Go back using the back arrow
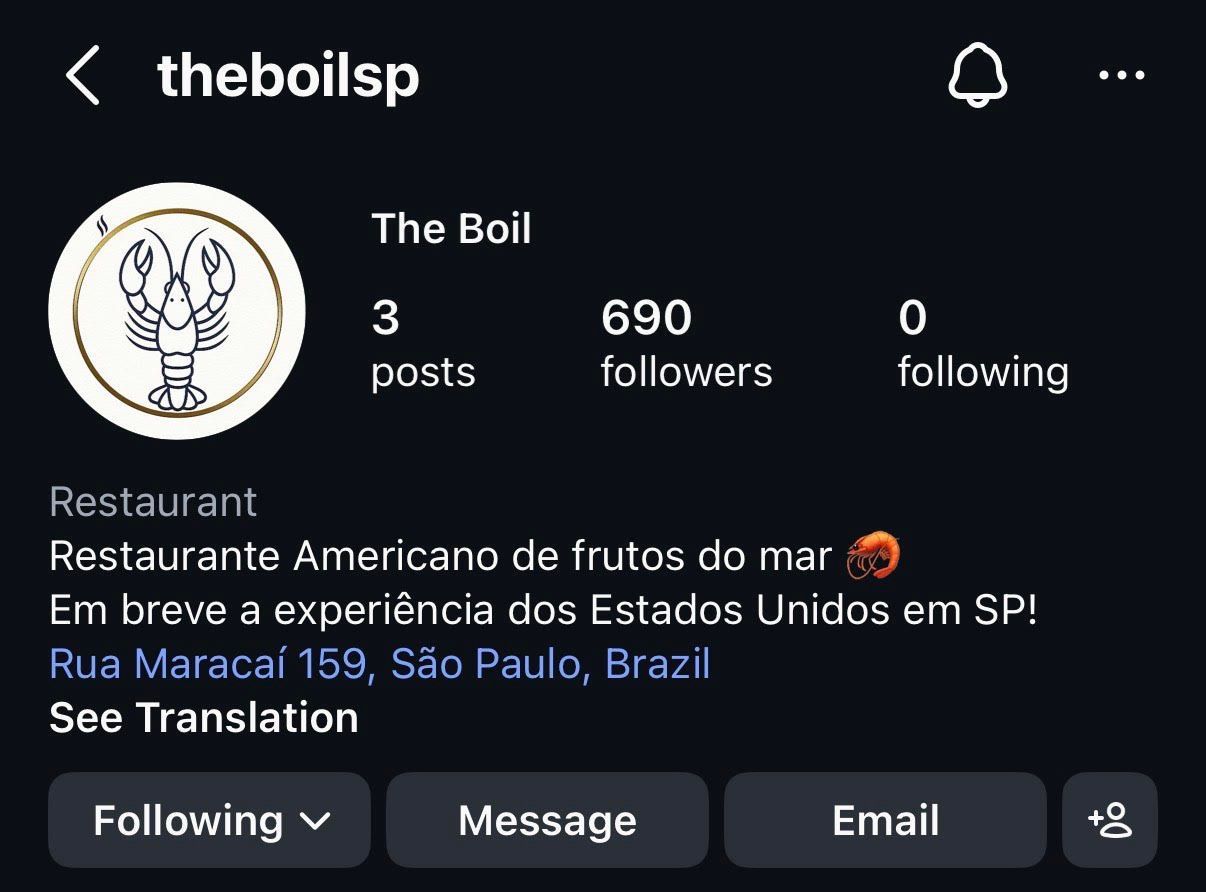Image resolution: width=1206 pixels, height=892 pixels. click(x=83, y=77)
